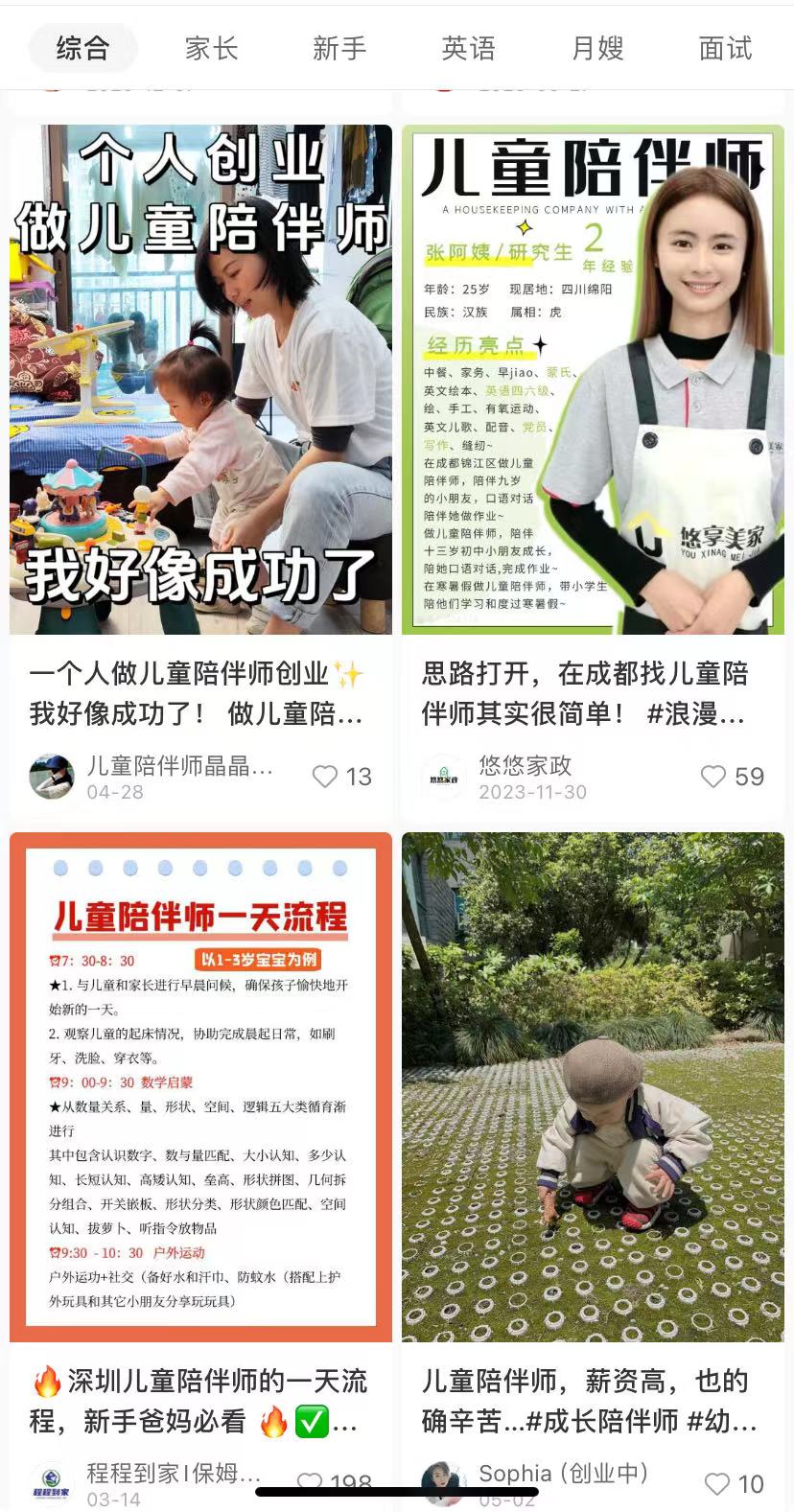Like the post by 儿童陪伴师晶晶
This screenshot has height=1512, width=794.
[x=326, y=777]
